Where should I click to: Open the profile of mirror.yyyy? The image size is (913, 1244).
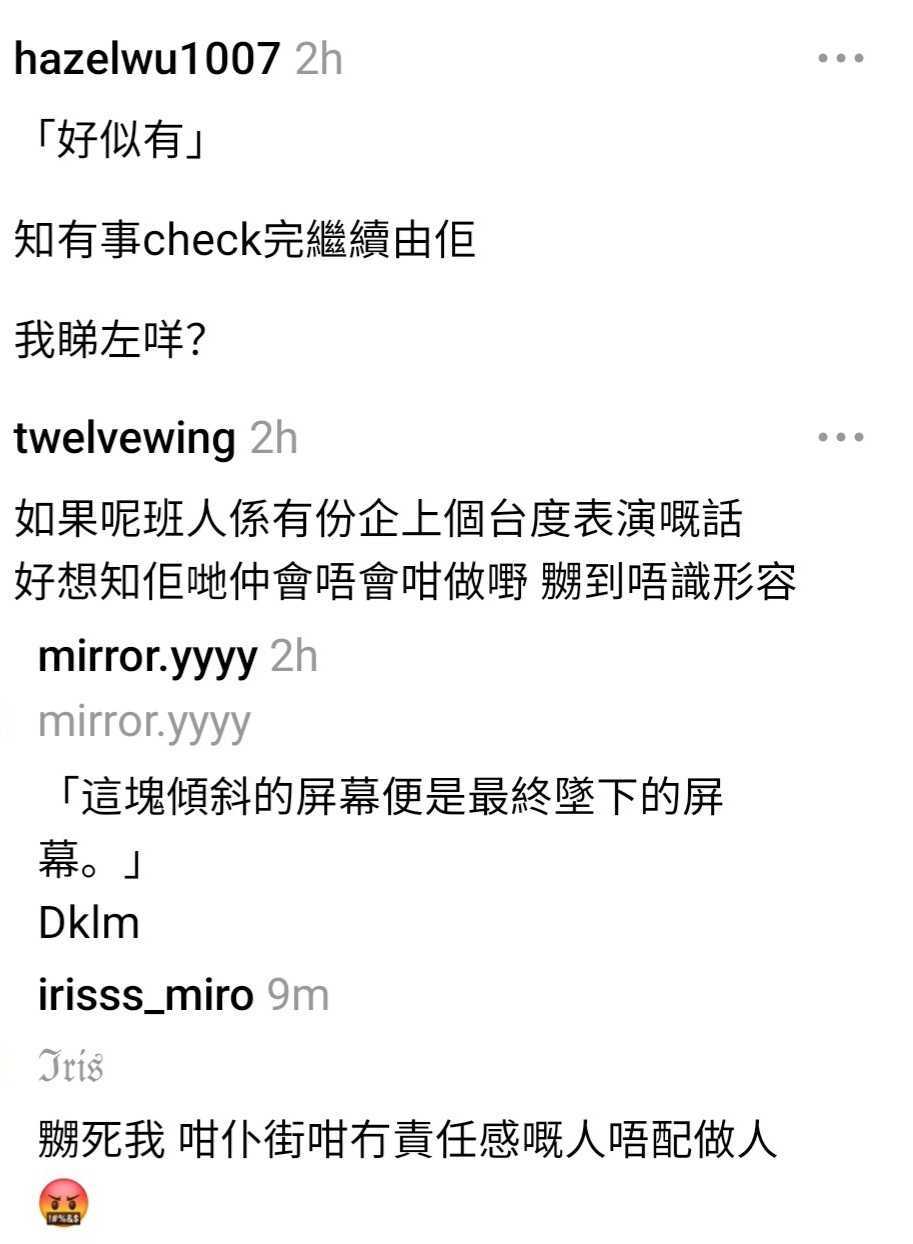click(147, 658)
